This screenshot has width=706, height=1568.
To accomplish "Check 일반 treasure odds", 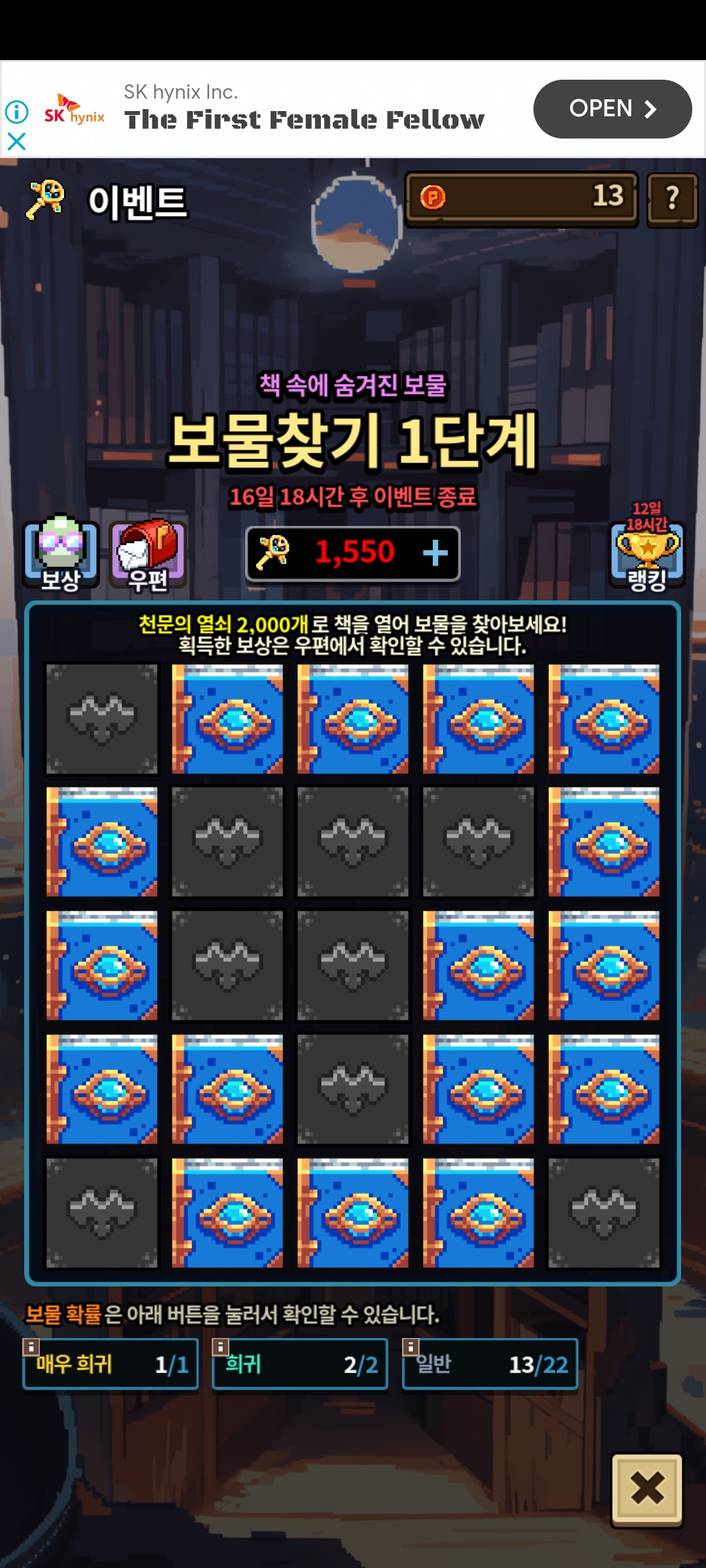I will [490, 1364].
